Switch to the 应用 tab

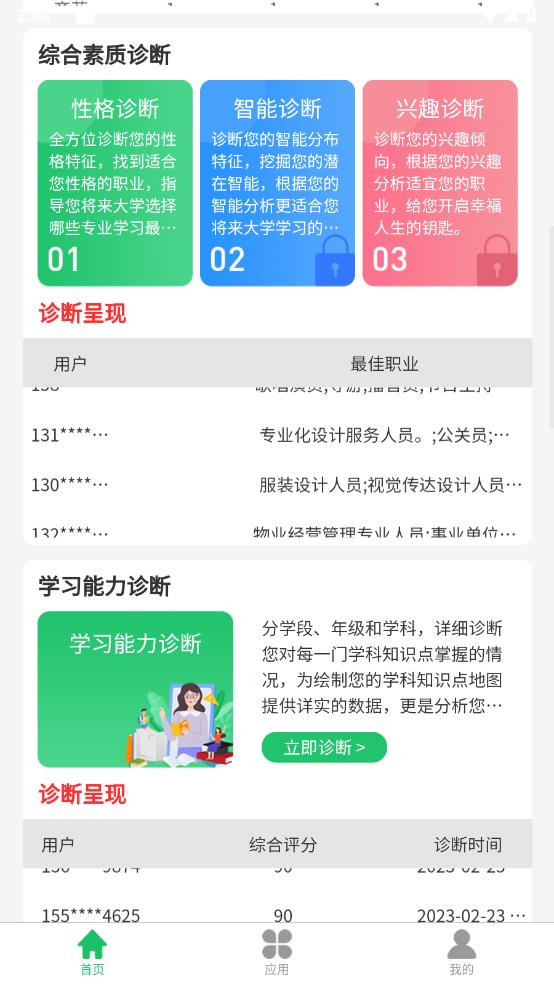(x=277, y=953)
